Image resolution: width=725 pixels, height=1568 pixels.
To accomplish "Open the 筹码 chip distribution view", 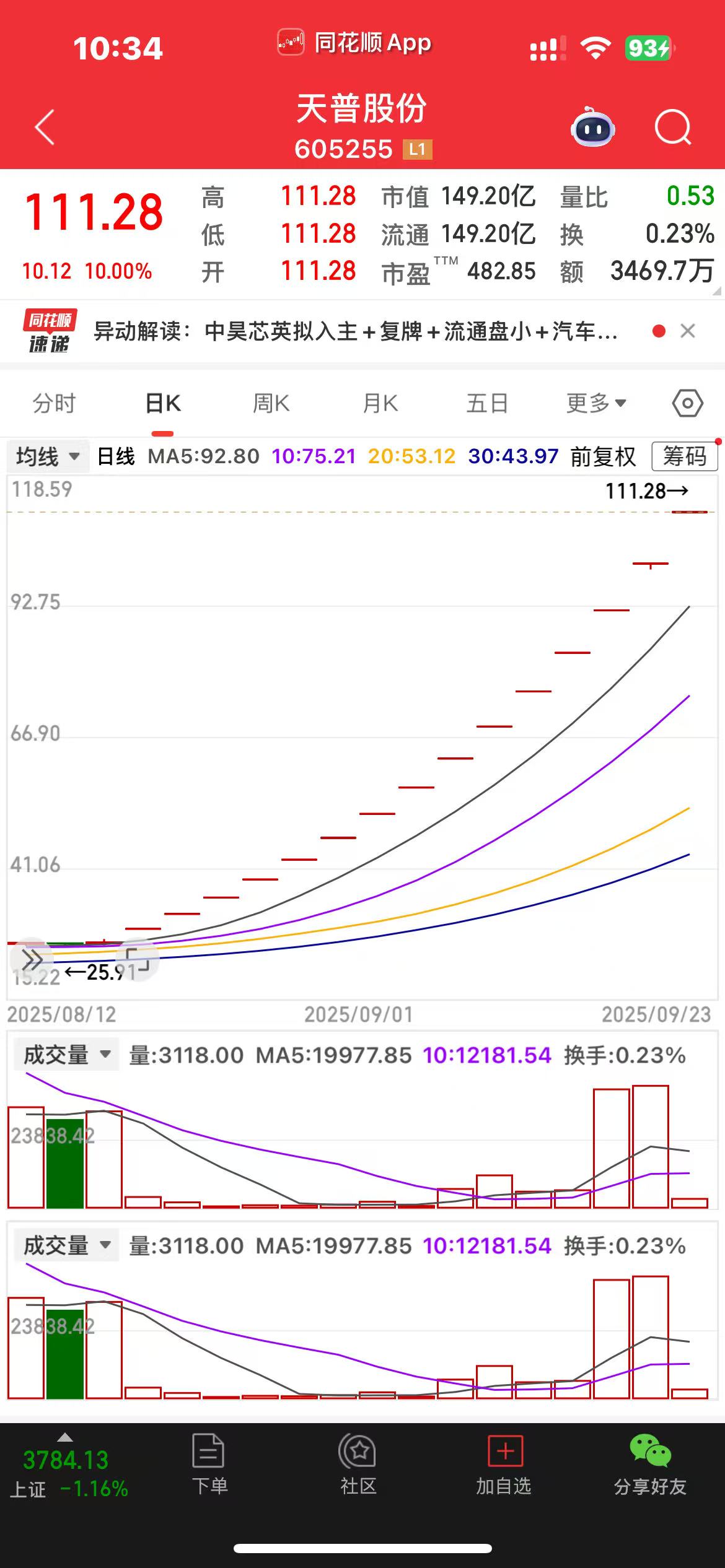I will 684,457.
